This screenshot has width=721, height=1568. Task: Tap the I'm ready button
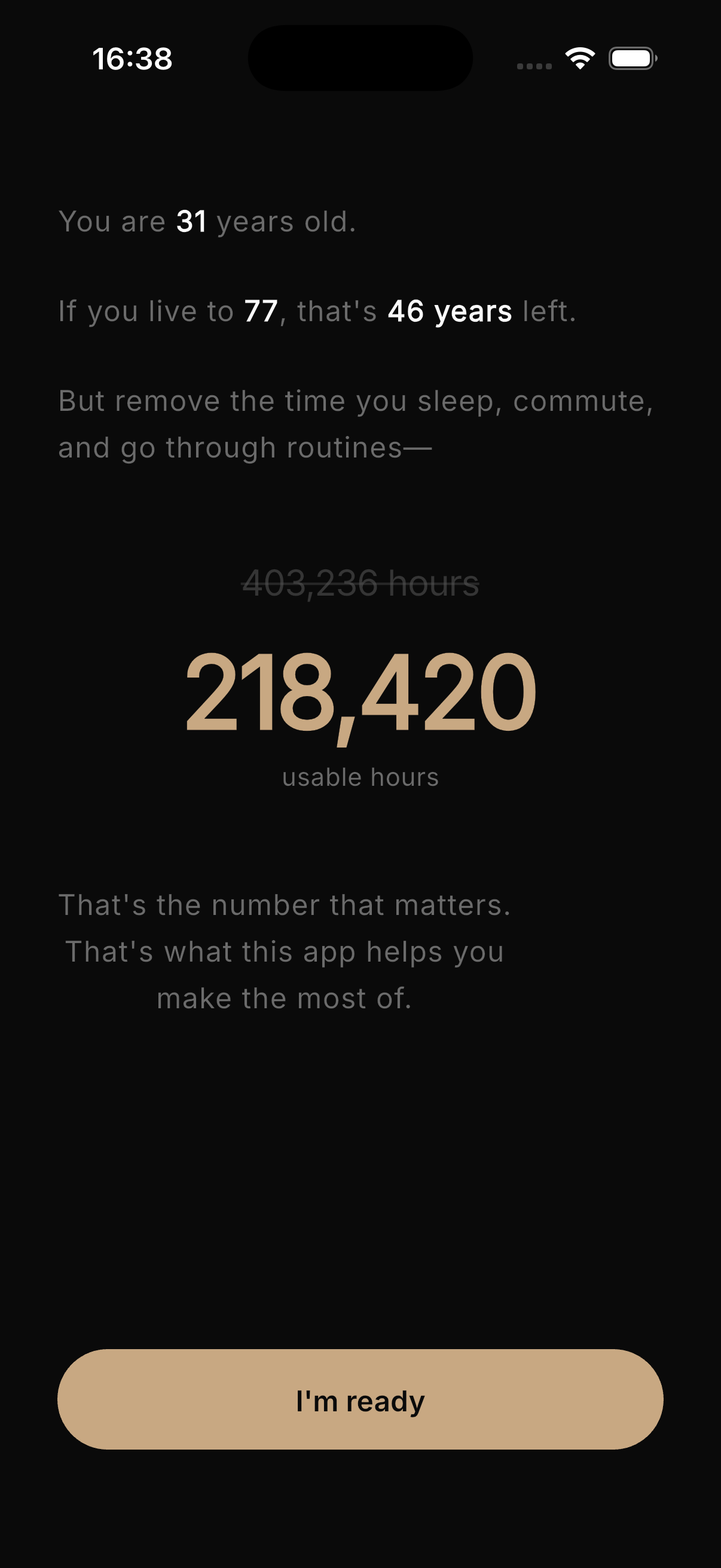pyautogui.click(x=360, y=1399)
